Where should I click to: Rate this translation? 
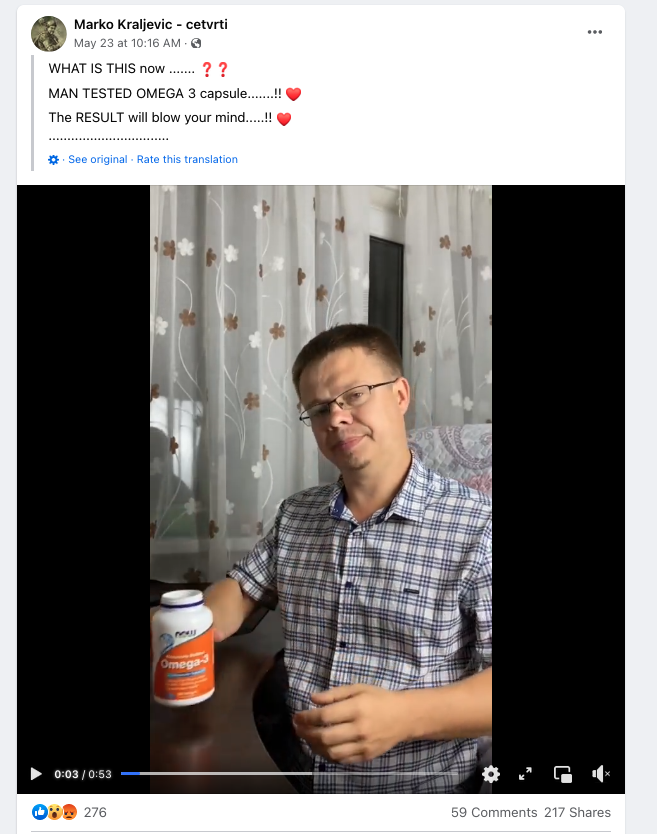(187, 159)
